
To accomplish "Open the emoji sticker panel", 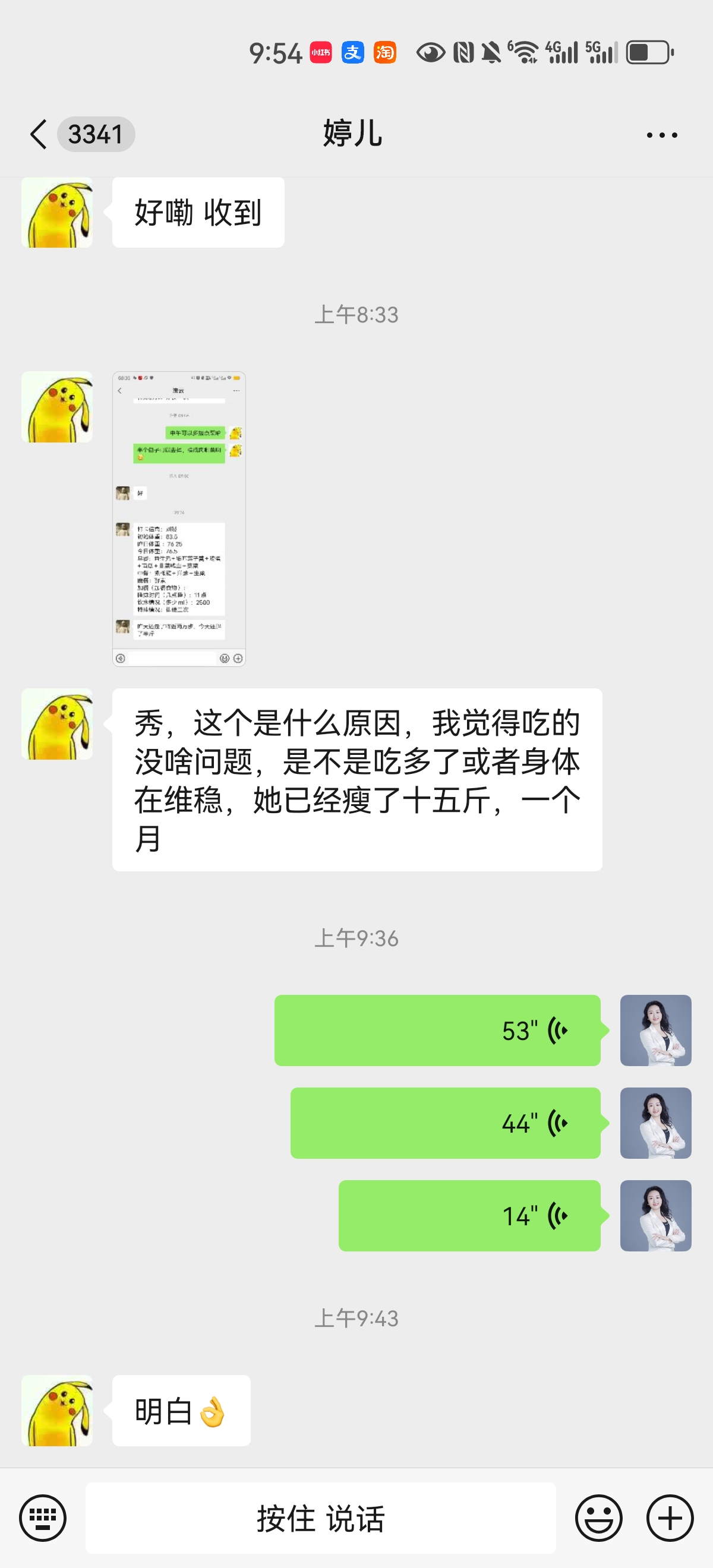I will 598,1518.
